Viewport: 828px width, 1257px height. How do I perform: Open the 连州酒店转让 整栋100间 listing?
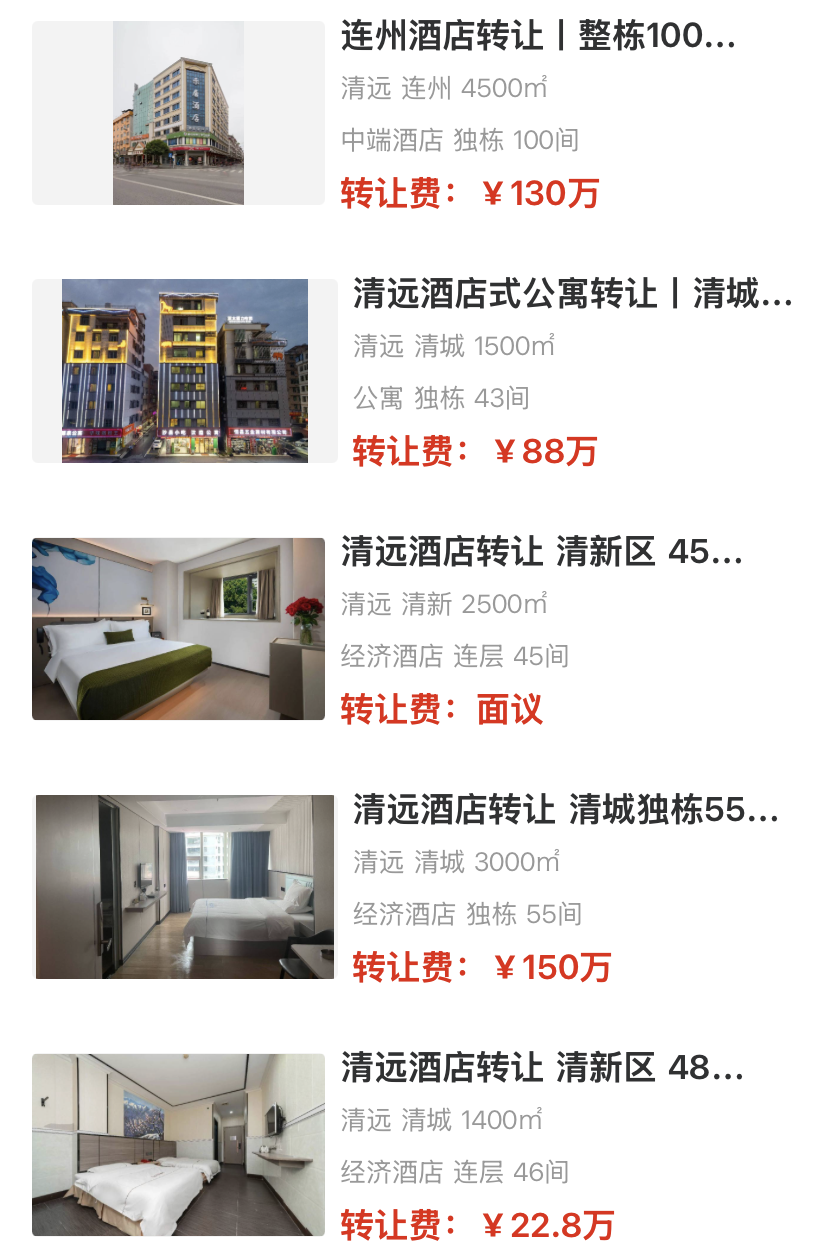pos(538,37)
